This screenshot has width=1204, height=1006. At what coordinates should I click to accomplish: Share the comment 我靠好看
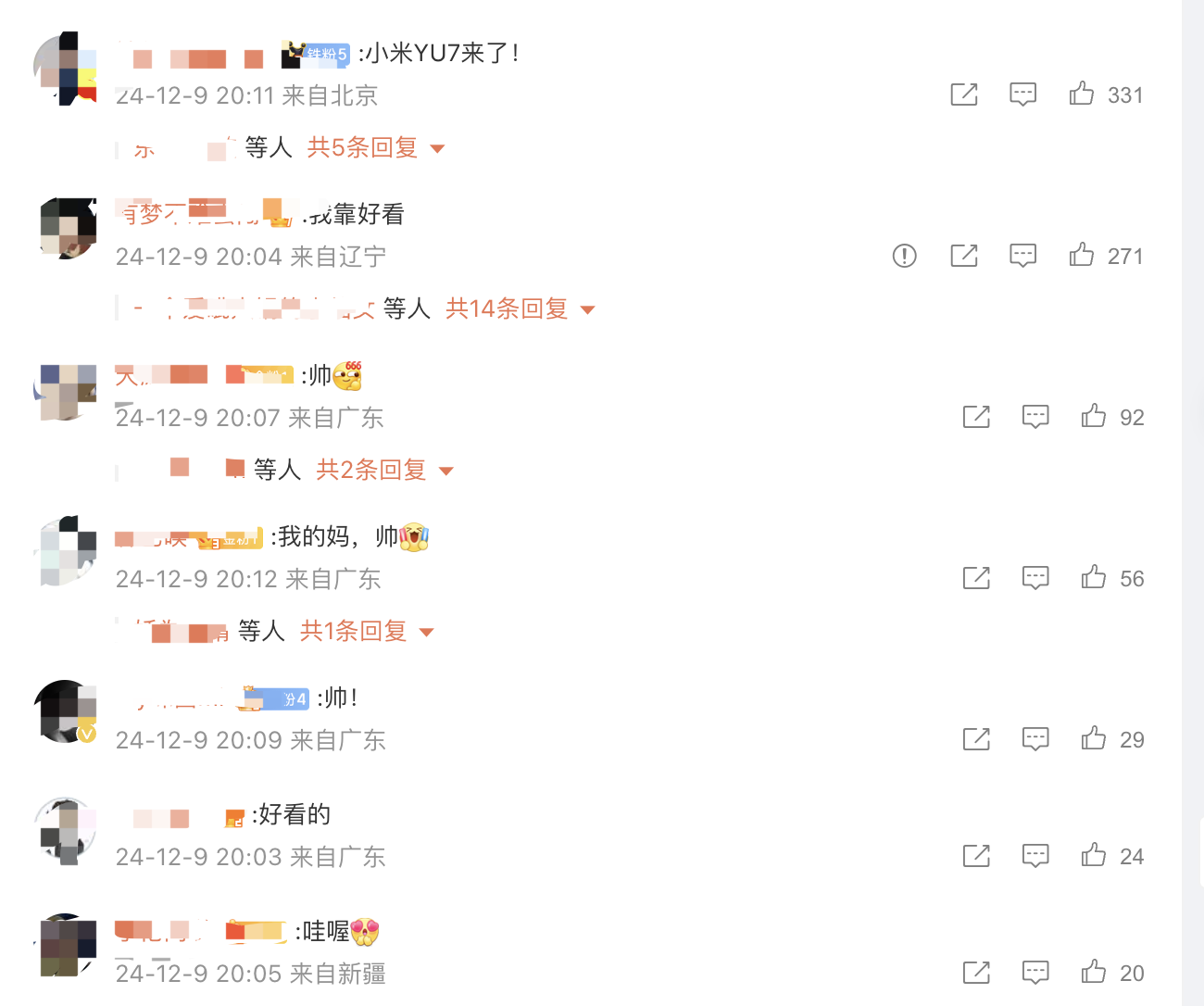pyautogui.click(x=964, y=255)
